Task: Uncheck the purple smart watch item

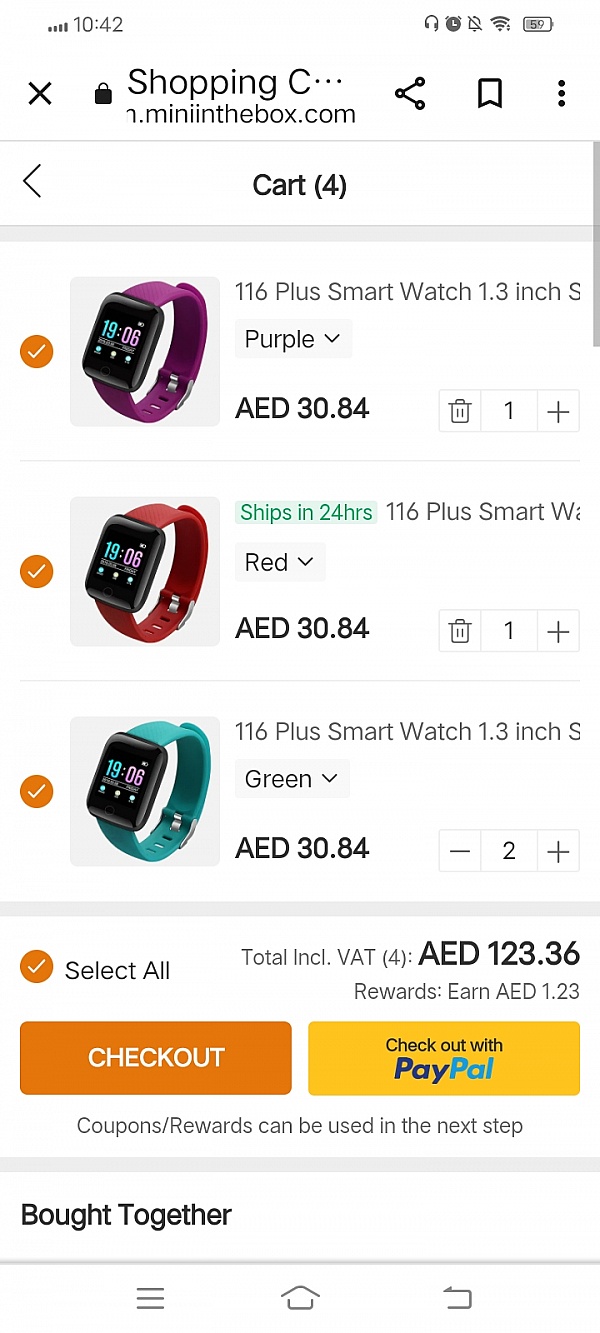Action: tap(37, 352)
